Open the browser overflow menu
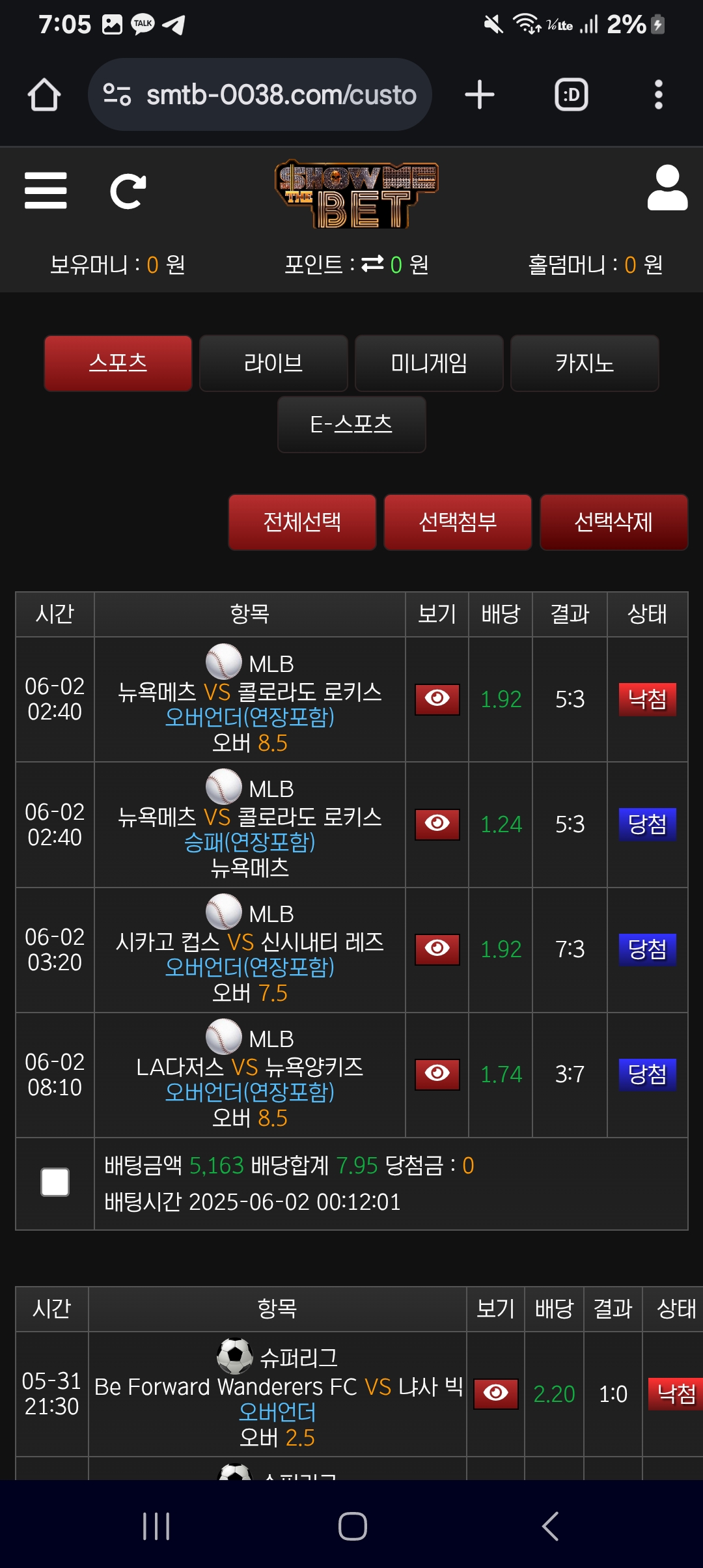 tap(658, 95)
